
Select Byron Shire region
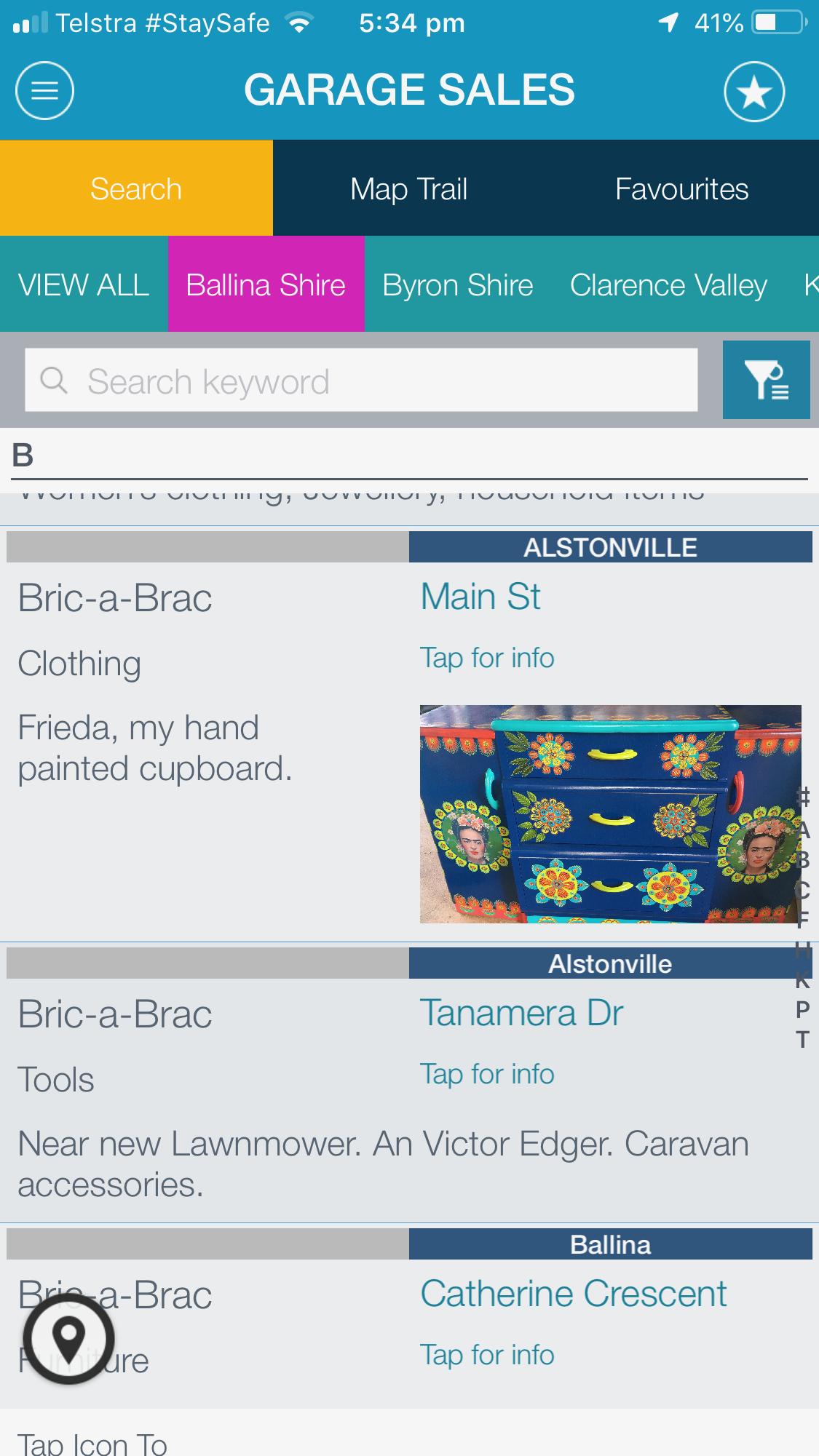click(458, 285)
